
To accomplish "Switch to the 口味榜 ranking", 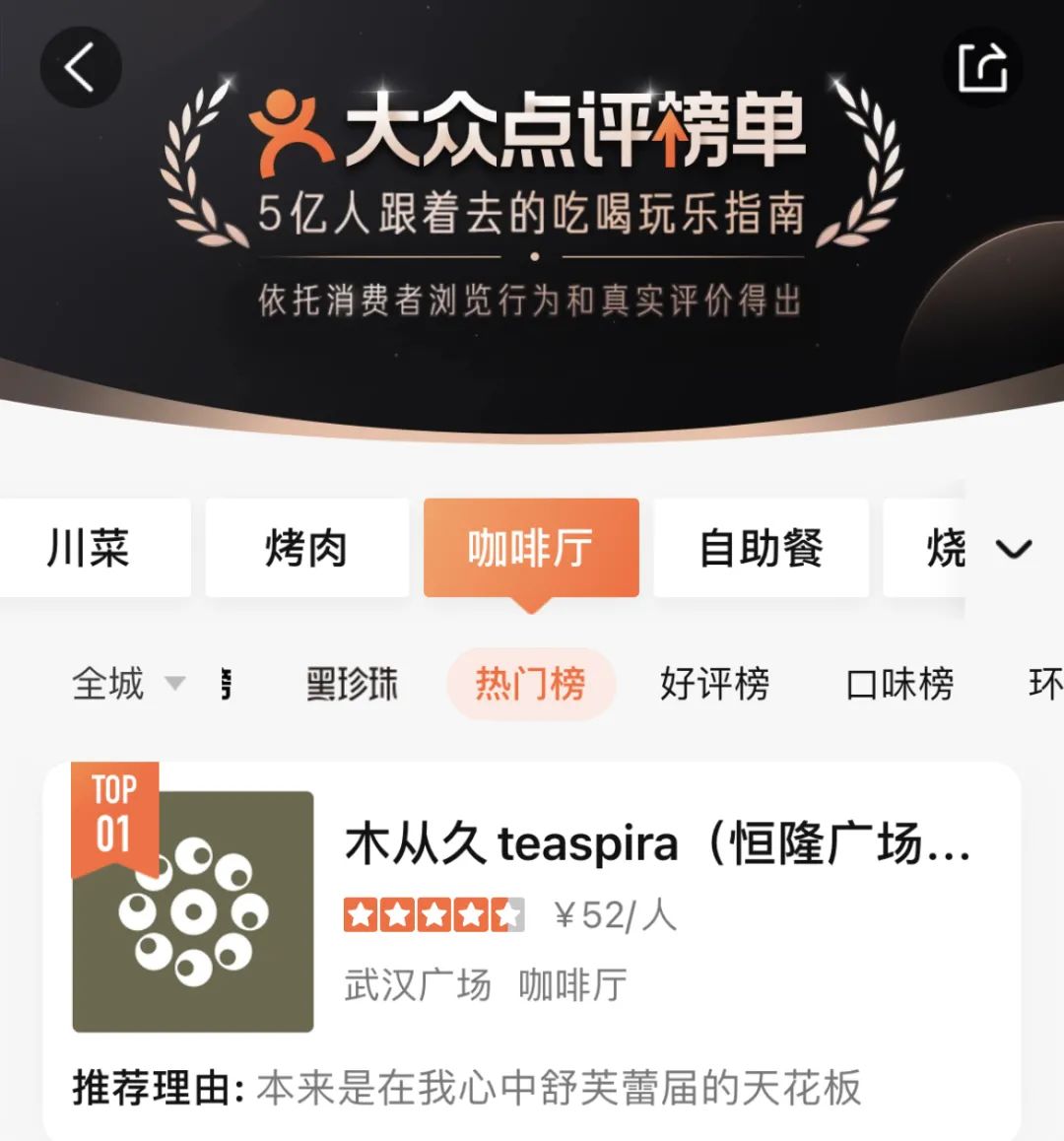I will [x=899, y=683].
